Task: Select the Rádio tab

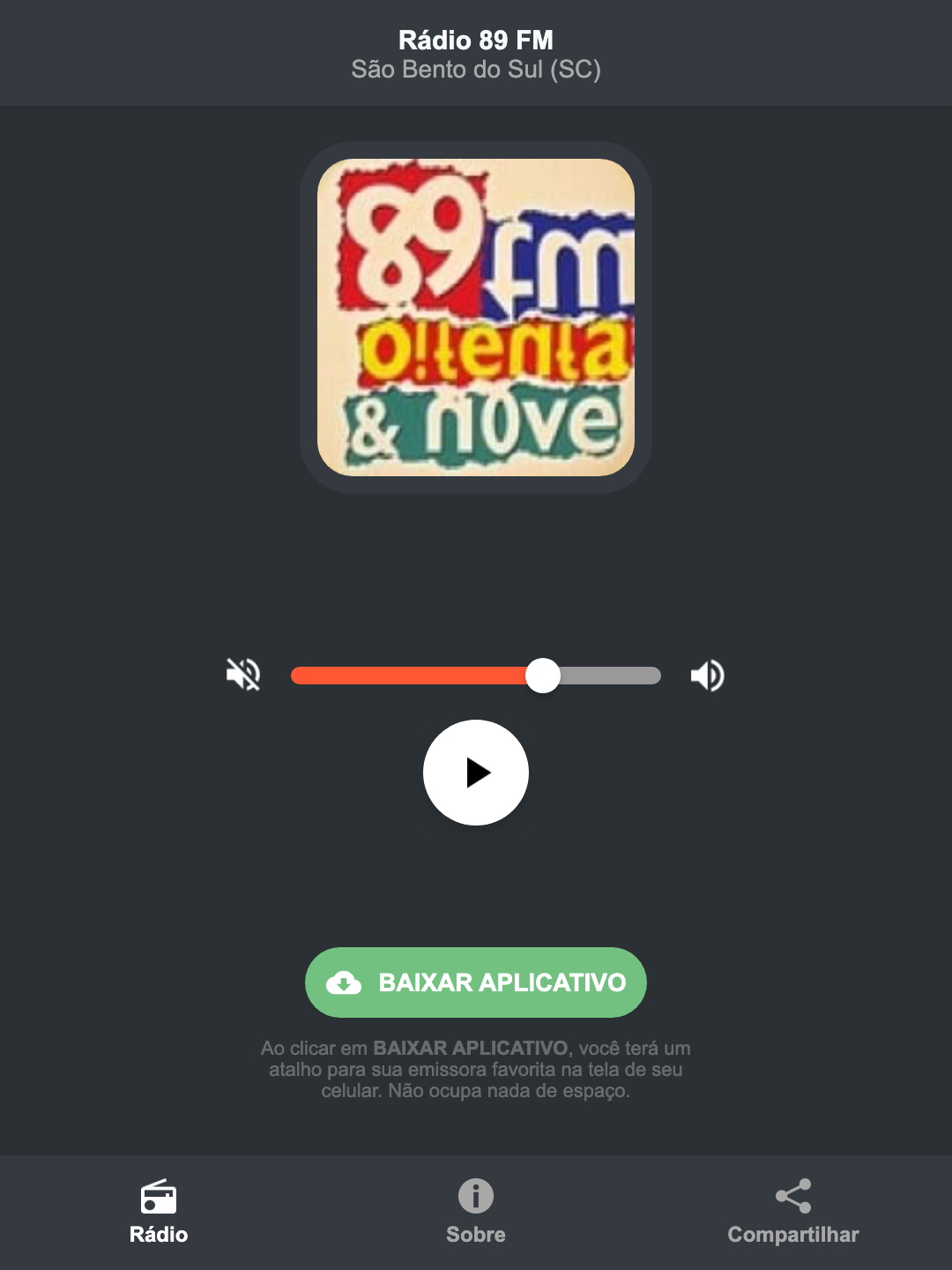Action: coord(159,1213)
